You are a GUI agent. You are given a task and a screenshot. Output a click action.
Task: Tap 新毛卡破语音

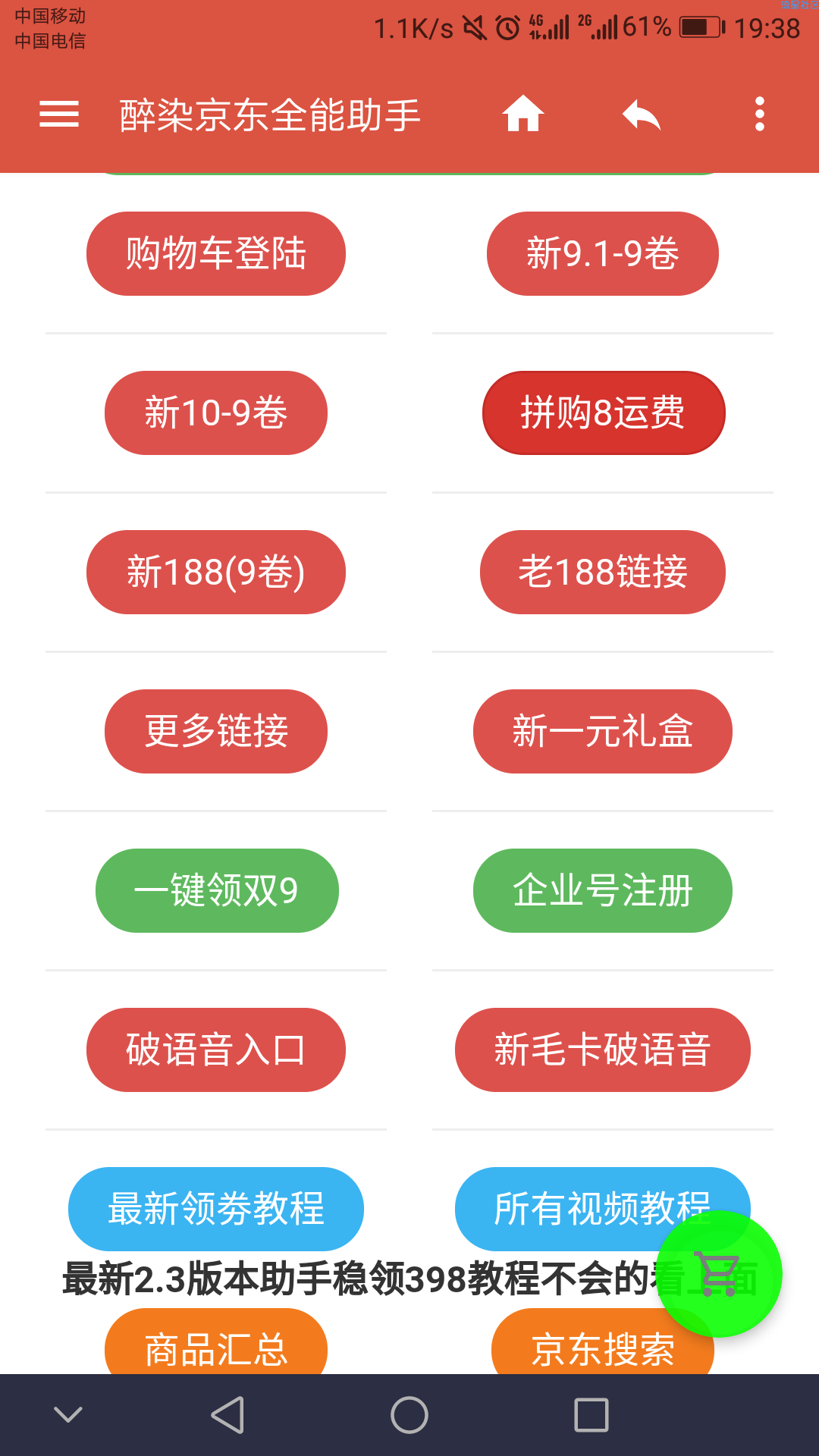pos(603,1050)
